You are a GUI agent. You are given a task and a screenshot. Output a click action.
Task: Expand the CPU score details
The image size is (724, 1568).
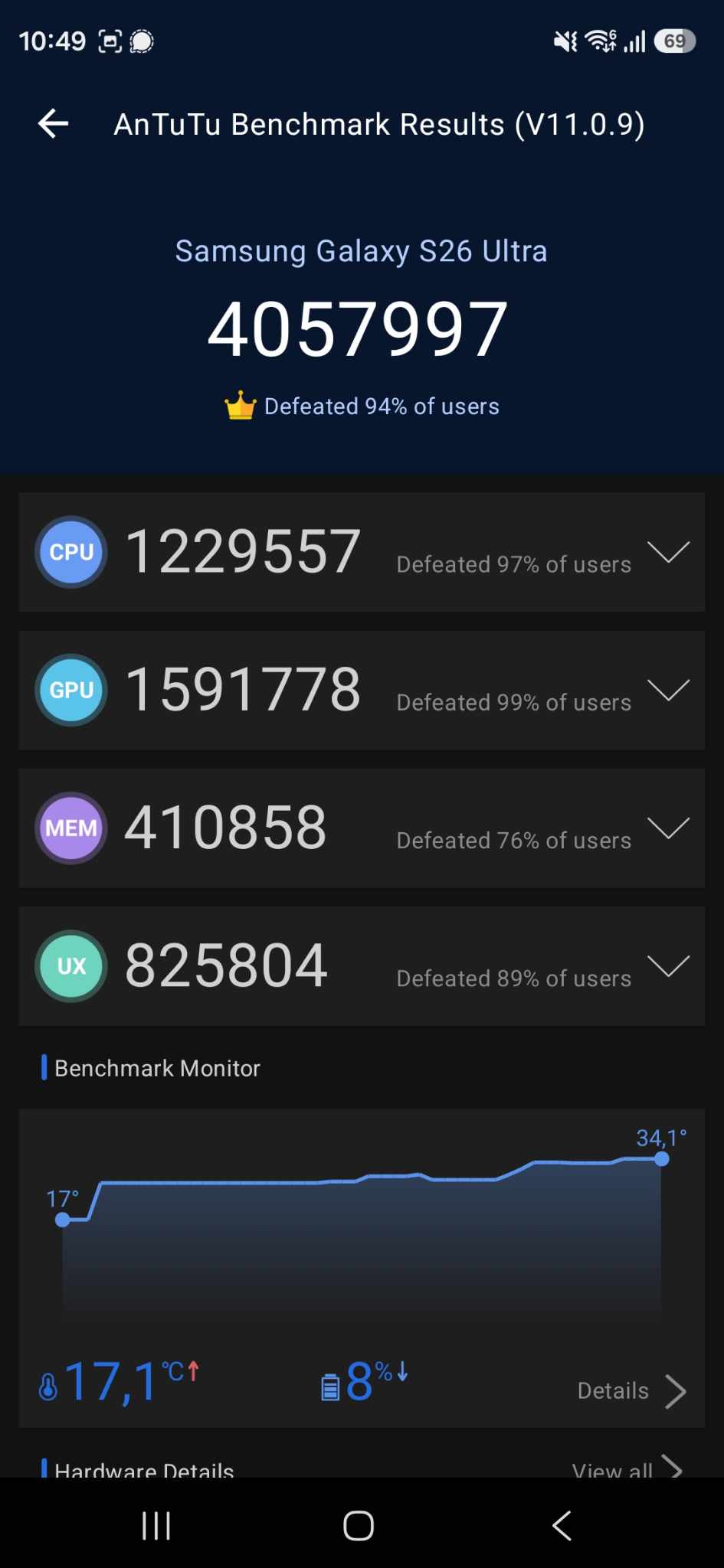click(x=668, y=552)
